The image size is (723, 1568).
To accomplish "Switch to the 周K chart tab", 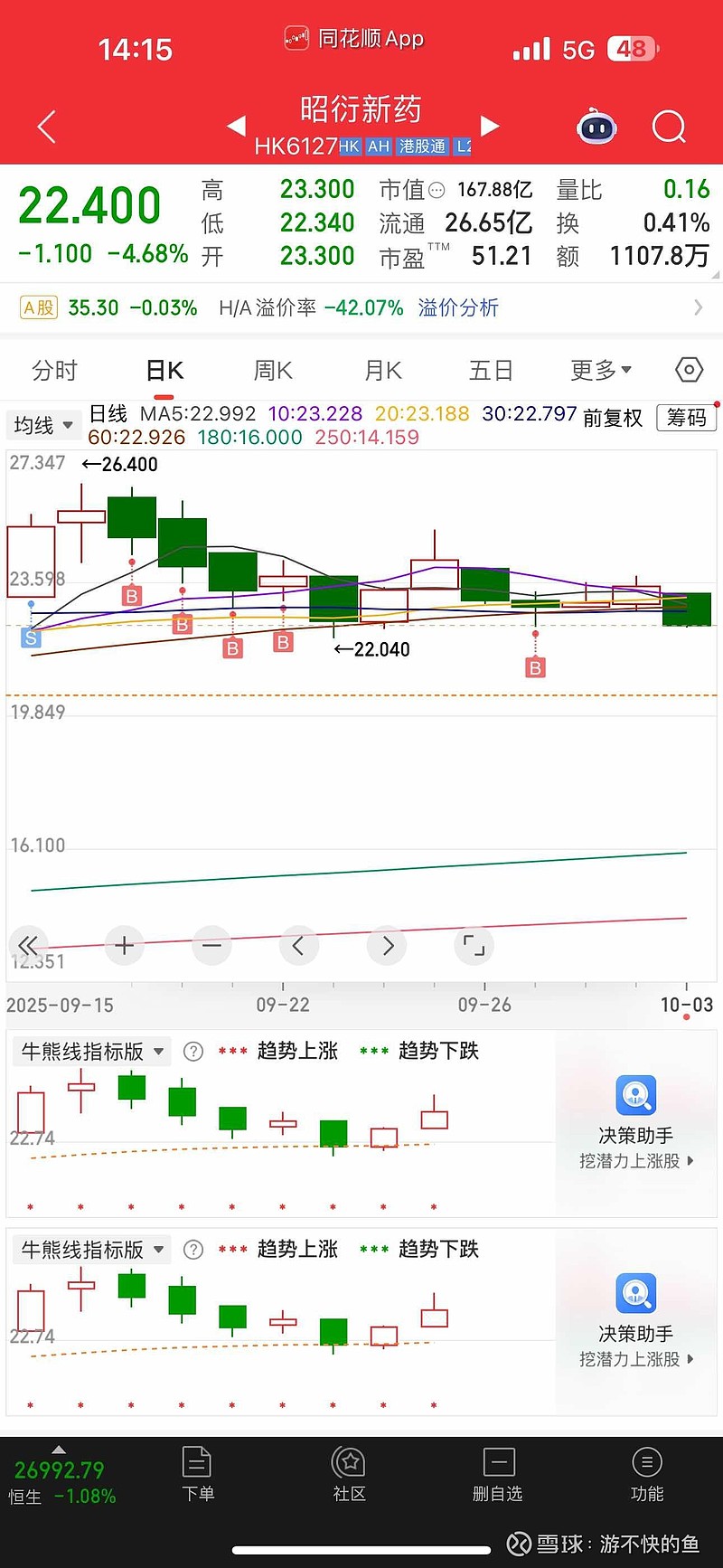I will coord(273,371).
